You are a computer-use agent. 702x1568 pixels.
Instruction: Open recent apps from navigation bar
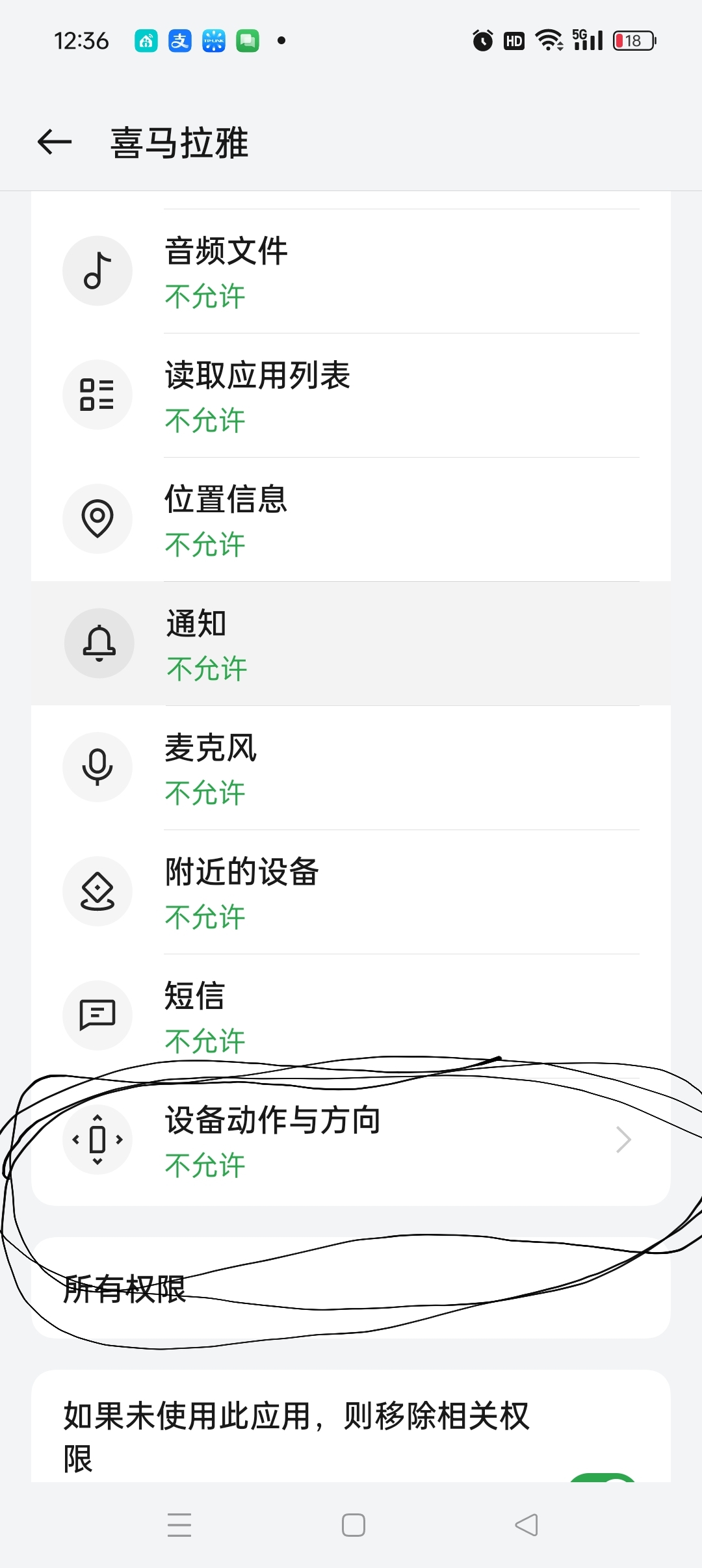(179, 1525)
